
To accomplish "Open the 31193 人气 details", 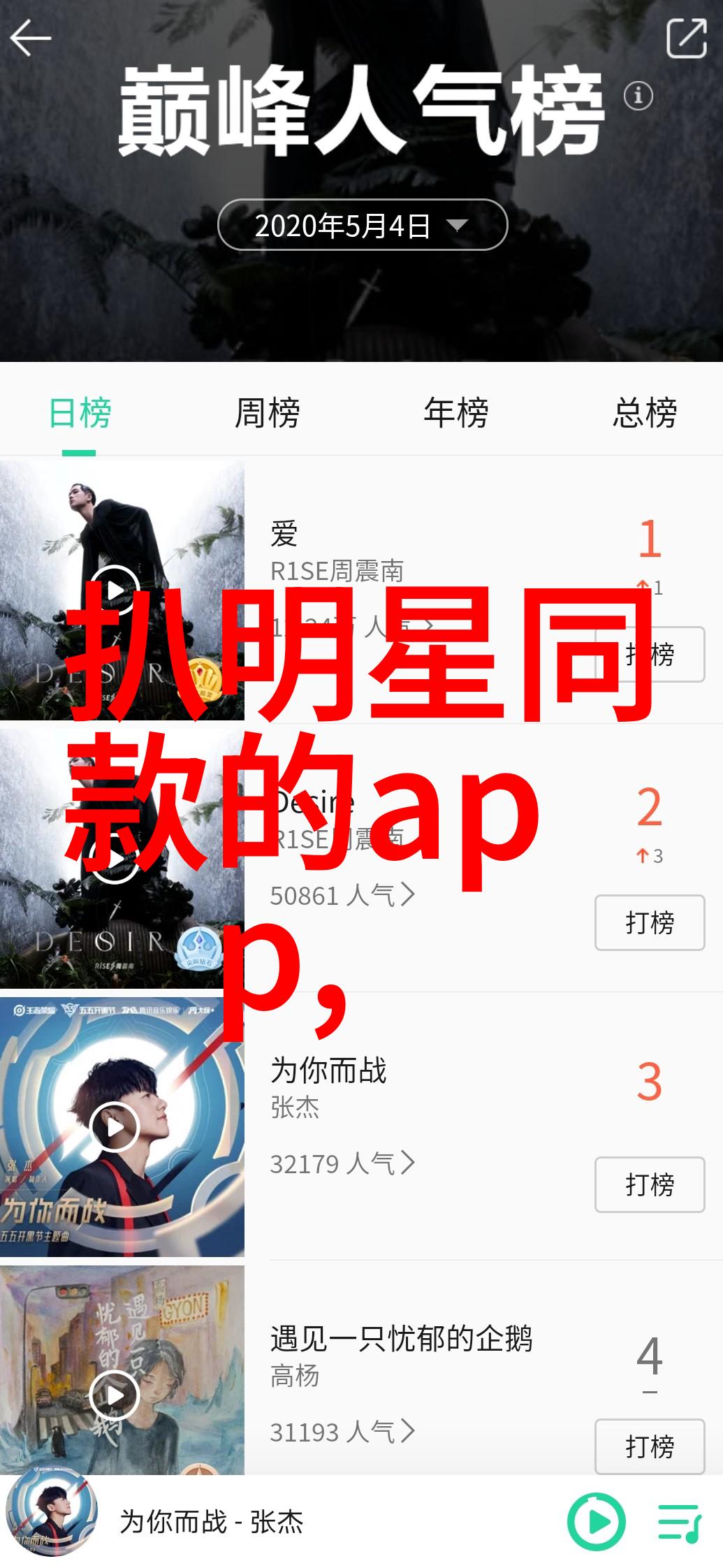I will pyautogui.click(x=342, y=1432).
